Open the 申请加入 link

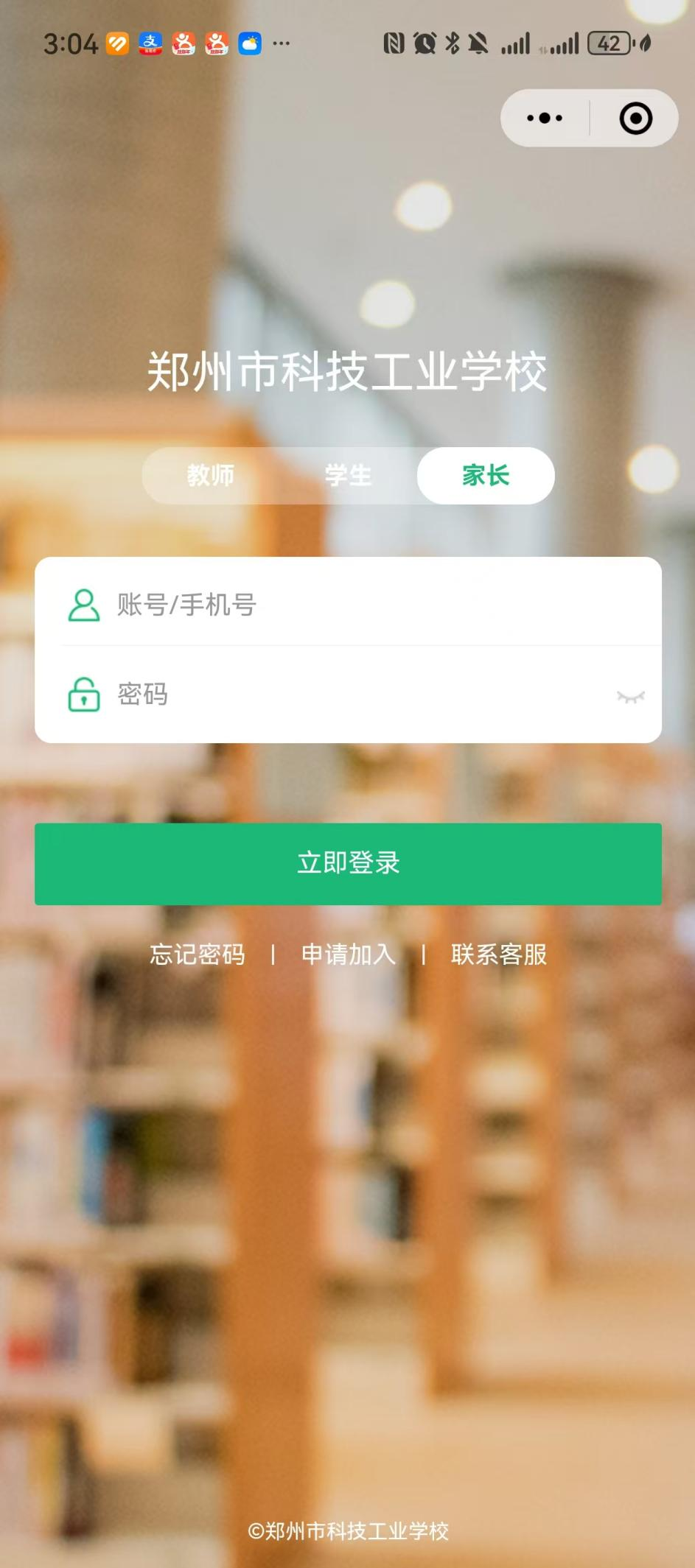[348, 954]
